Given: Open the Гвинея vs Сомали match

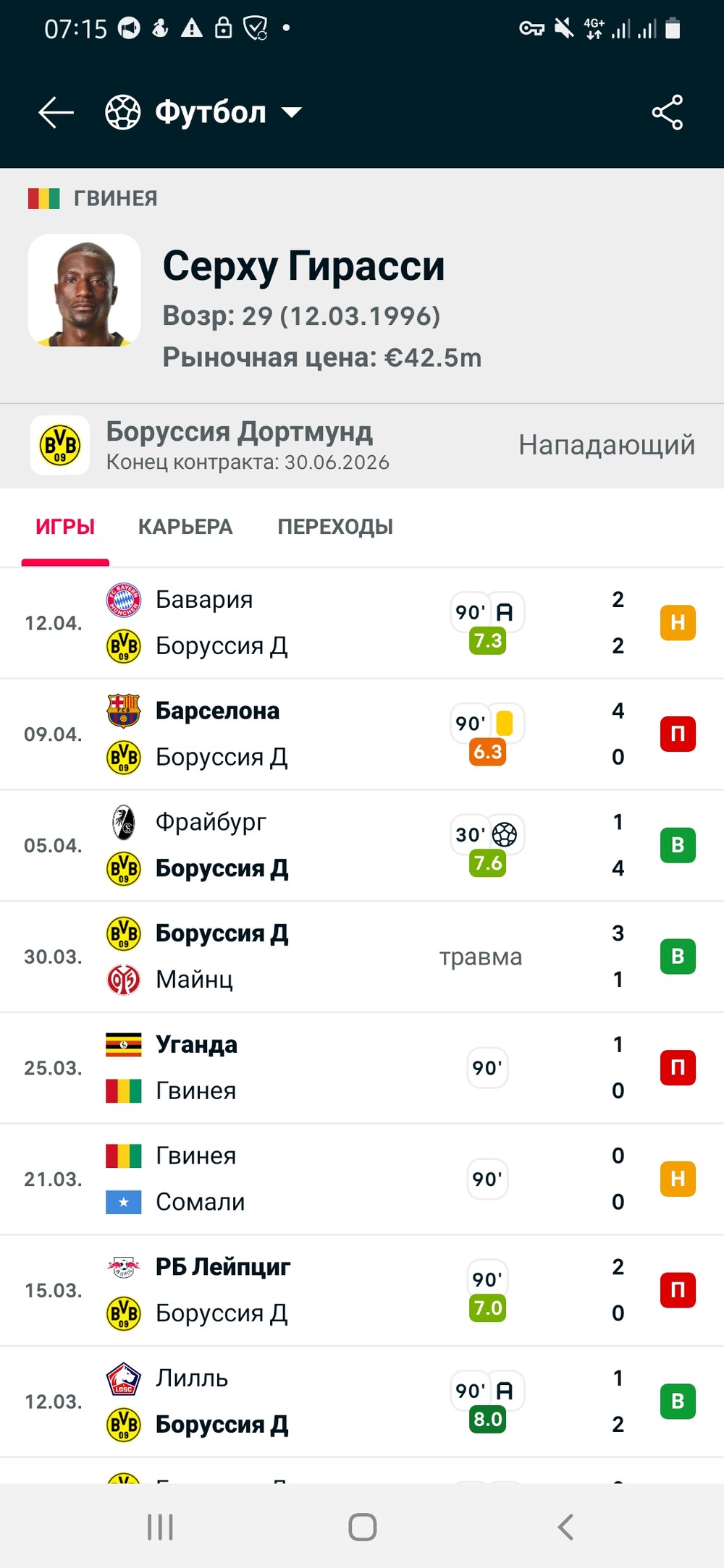Looking at the screenshot, I should (x=362, y=1179).
